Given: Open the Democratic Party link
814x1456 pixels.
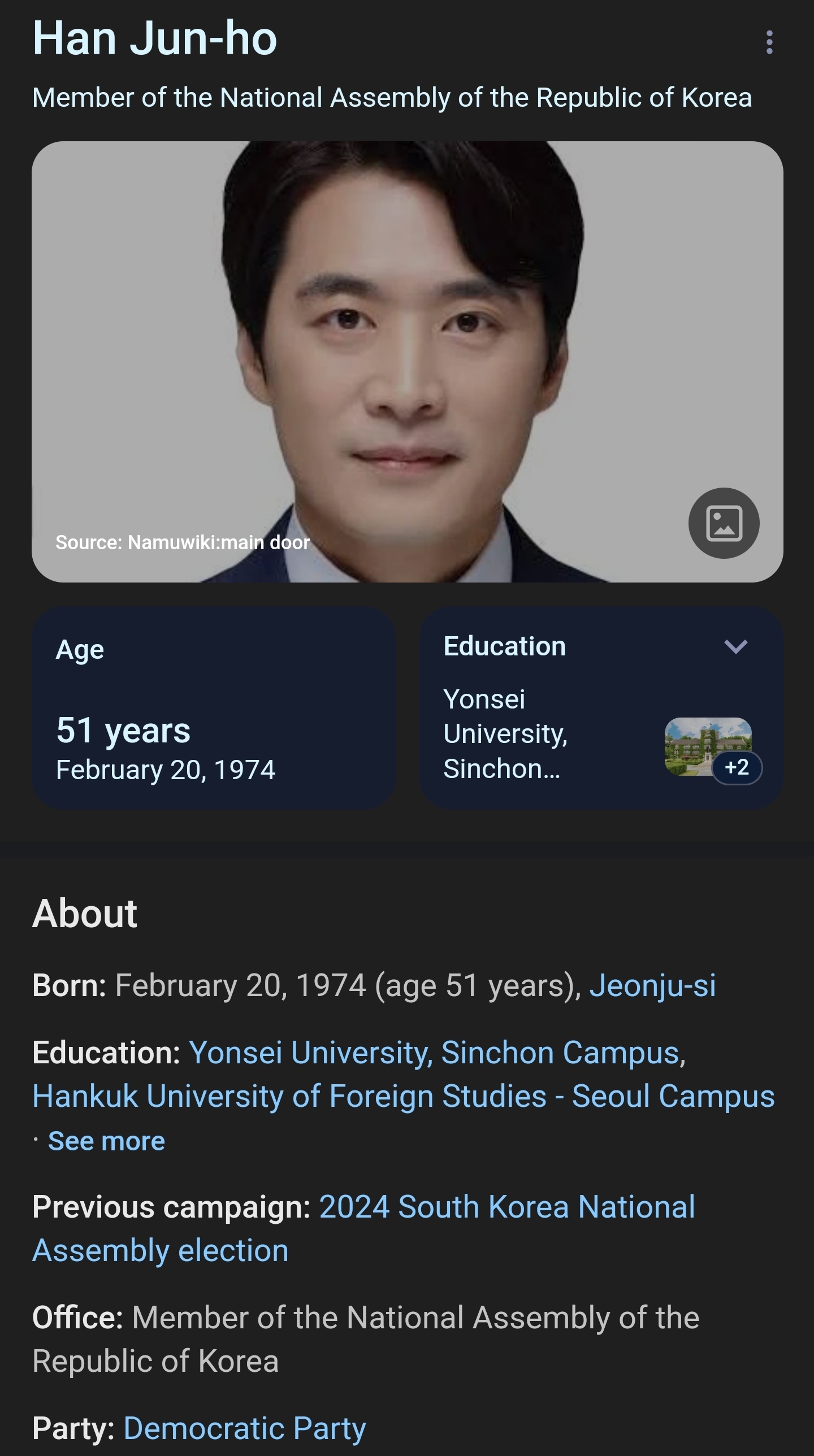Looking at the screenshot, I should point(245,1428).
